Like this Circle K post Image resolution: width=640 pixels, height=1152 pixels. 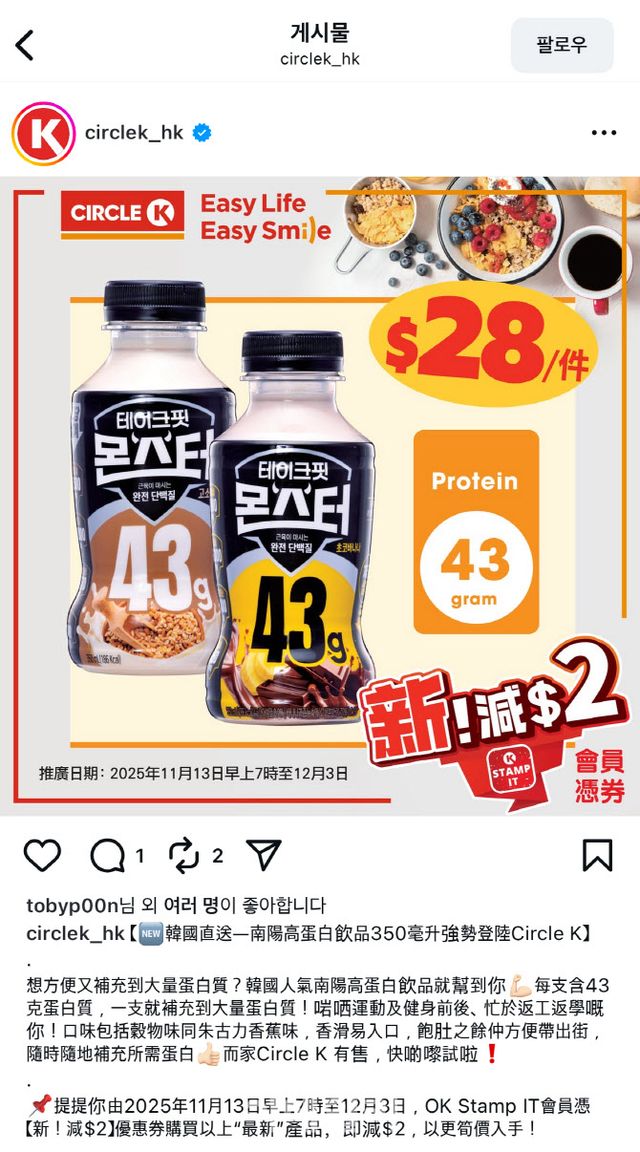pyautogui.click(x=42, y=855)
